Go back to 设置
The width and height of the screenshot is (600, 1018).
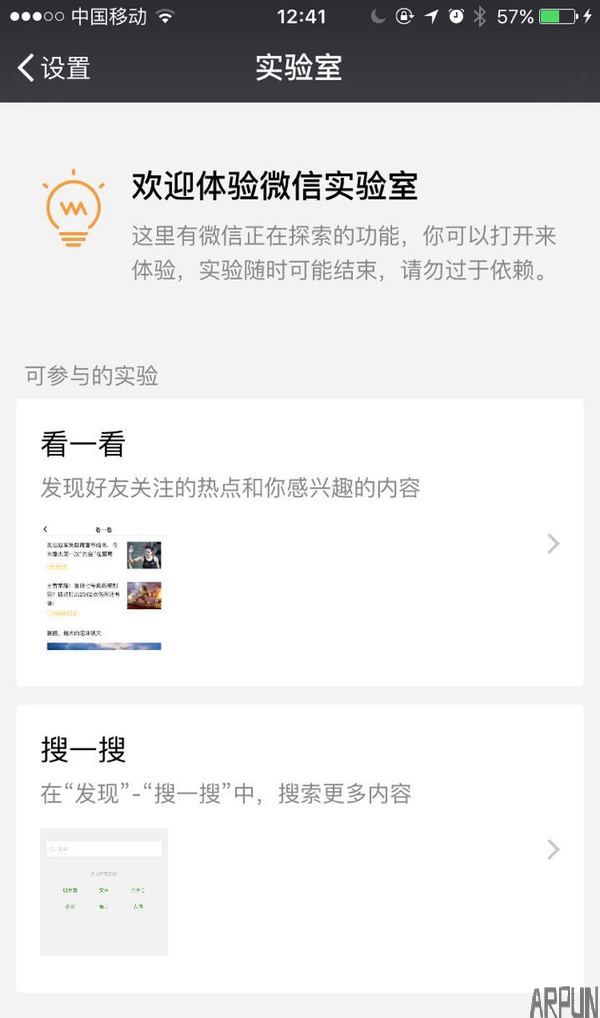[54, 68]
